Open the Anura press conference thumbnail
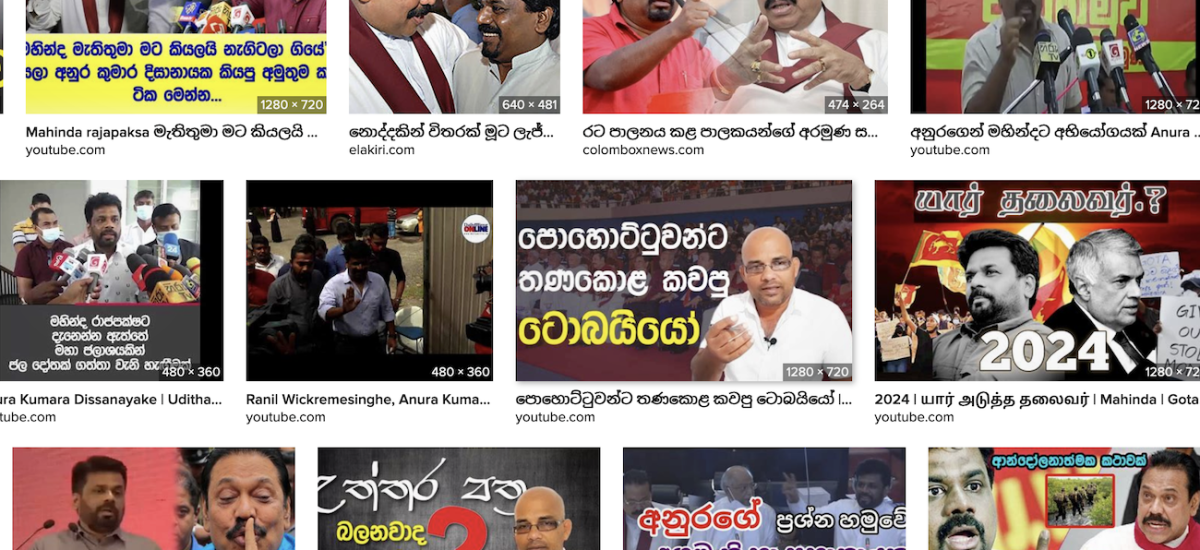 [1055, 56]
